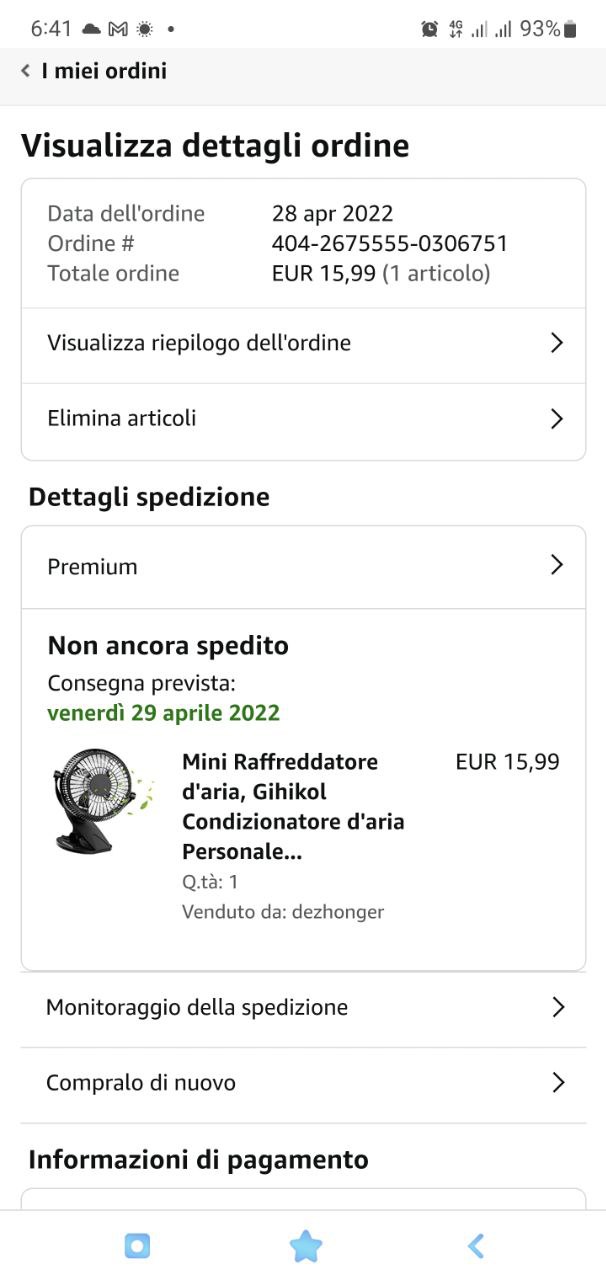Tap the blue square icon in bottom bar
This screenshot has height=1280, width=606.
coord(137,1245)
